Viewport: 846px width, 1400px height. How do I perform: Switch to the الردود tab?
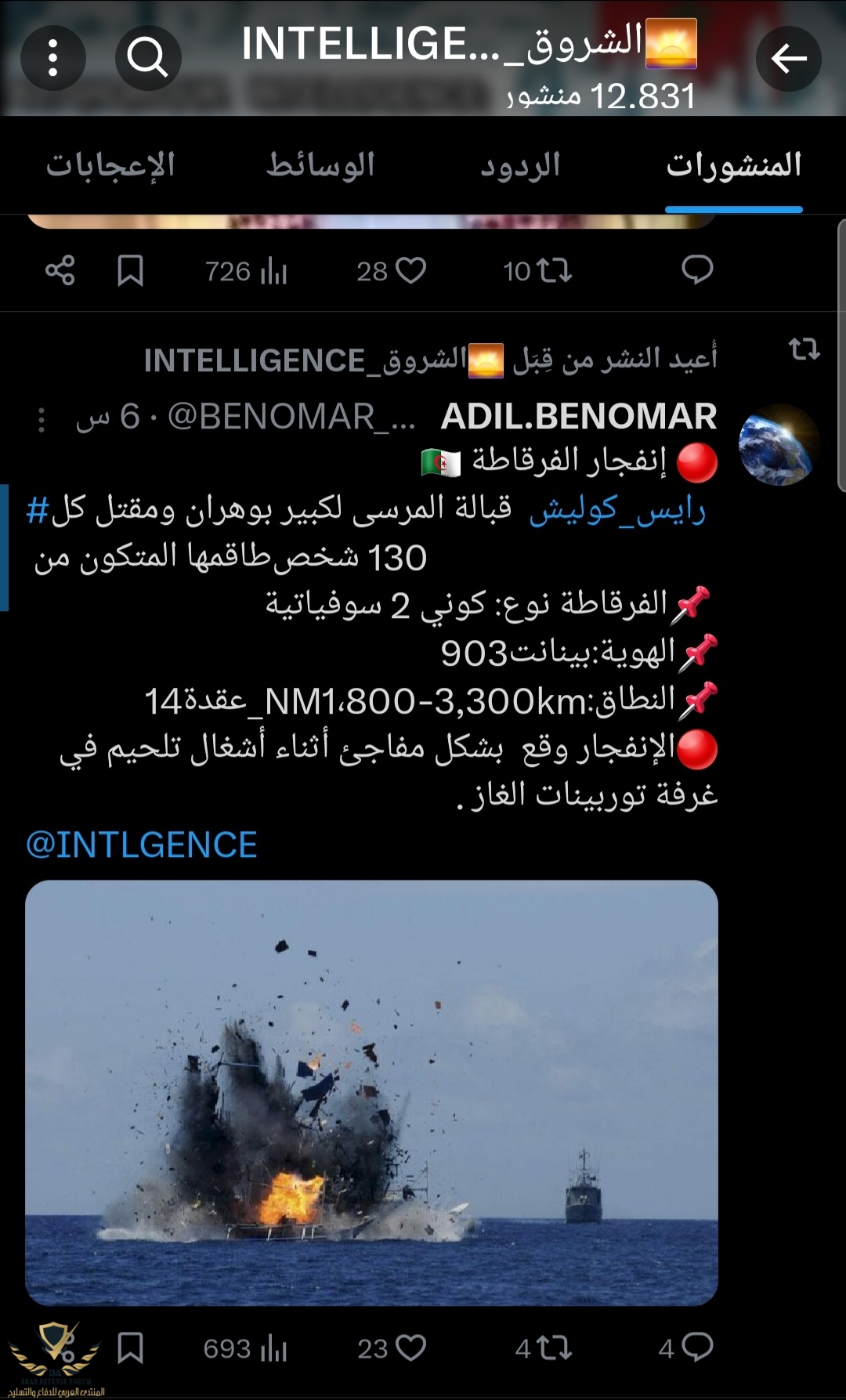pos(520,165)
